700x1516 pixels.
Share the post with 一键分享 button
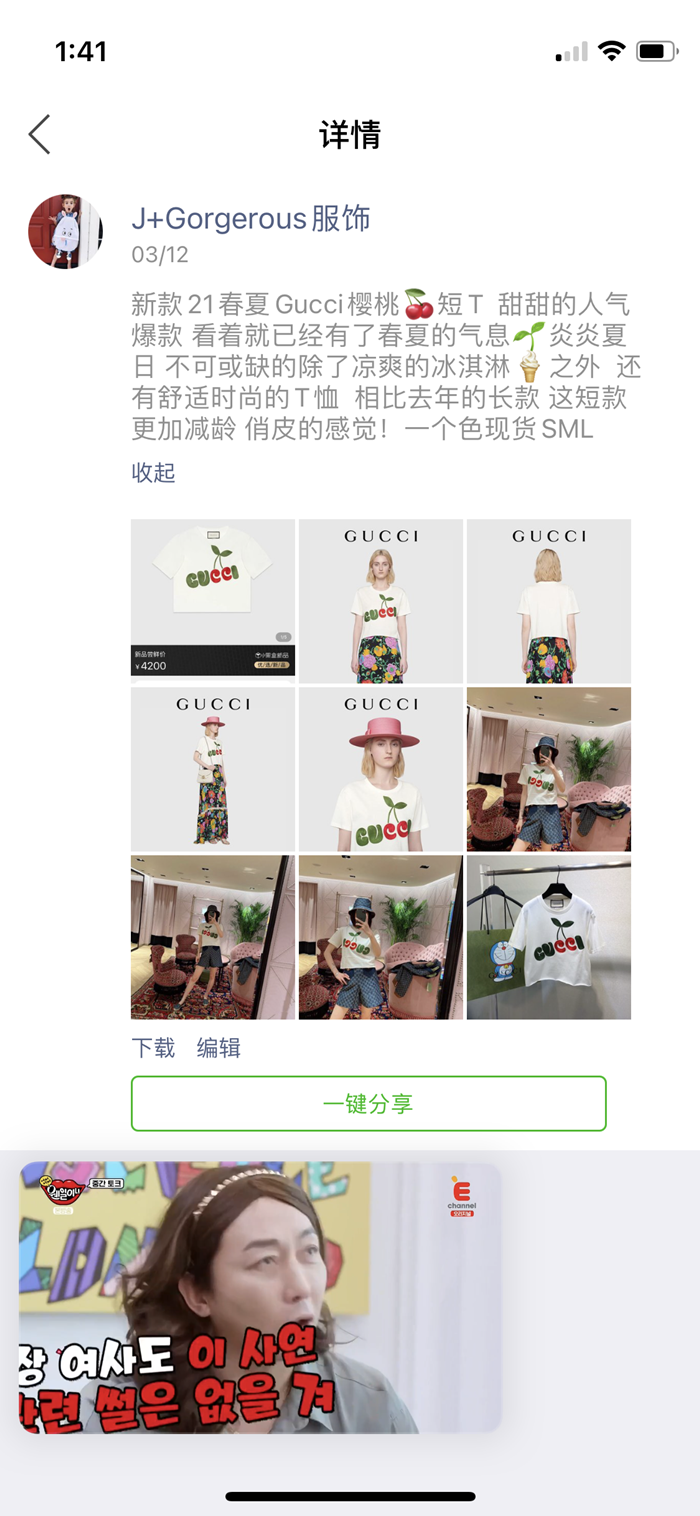pyautogui.click(x=368, y=1104)
